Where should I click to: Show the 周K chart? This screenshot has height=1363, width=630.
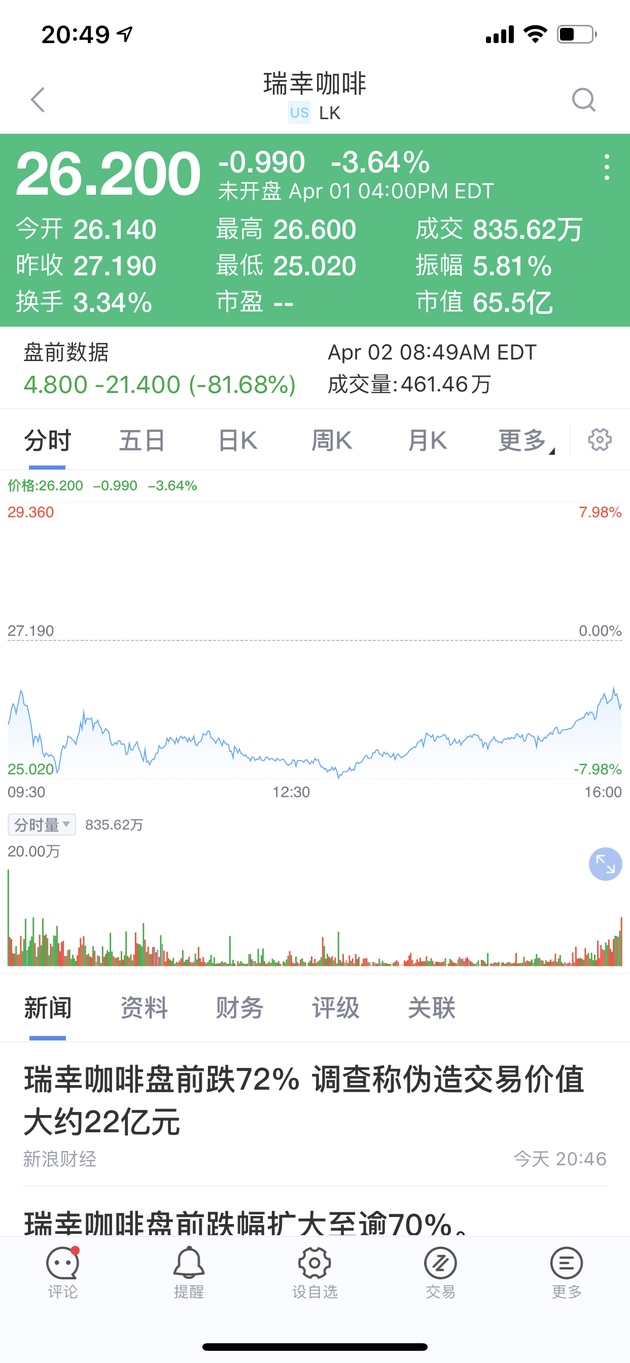click(x=332, y=440)
